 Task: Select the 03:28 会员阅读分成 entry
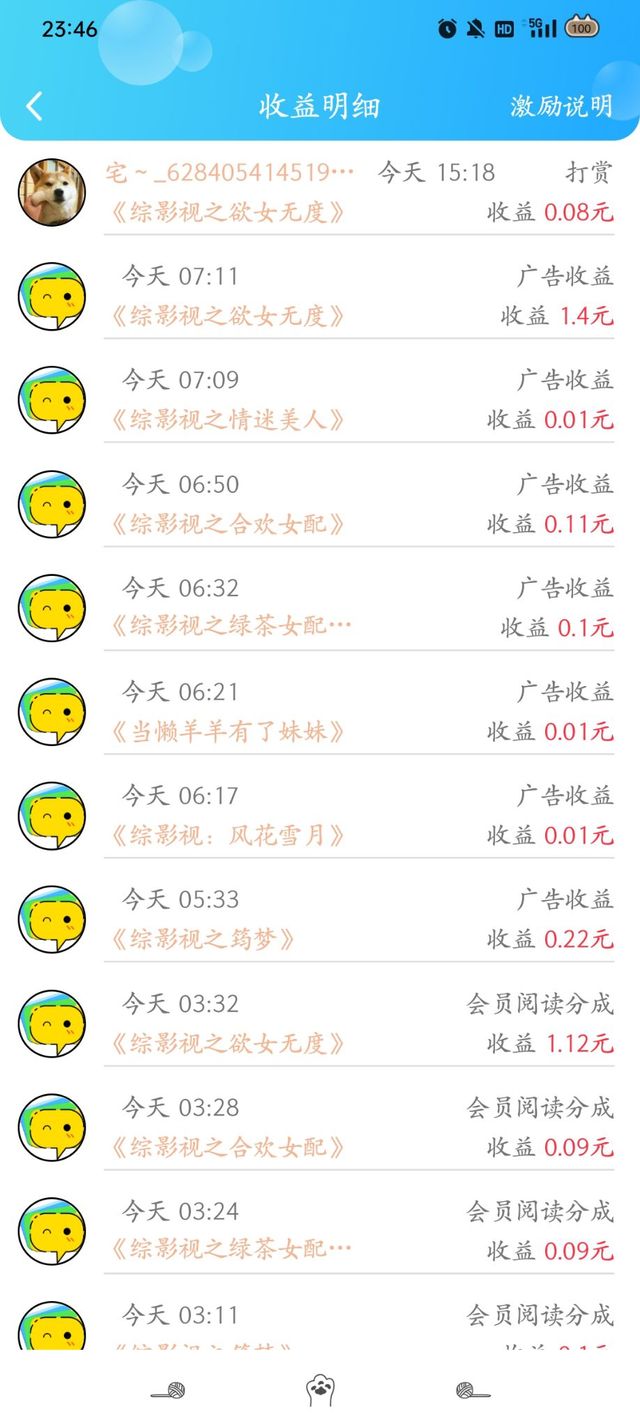[358, 1128]
